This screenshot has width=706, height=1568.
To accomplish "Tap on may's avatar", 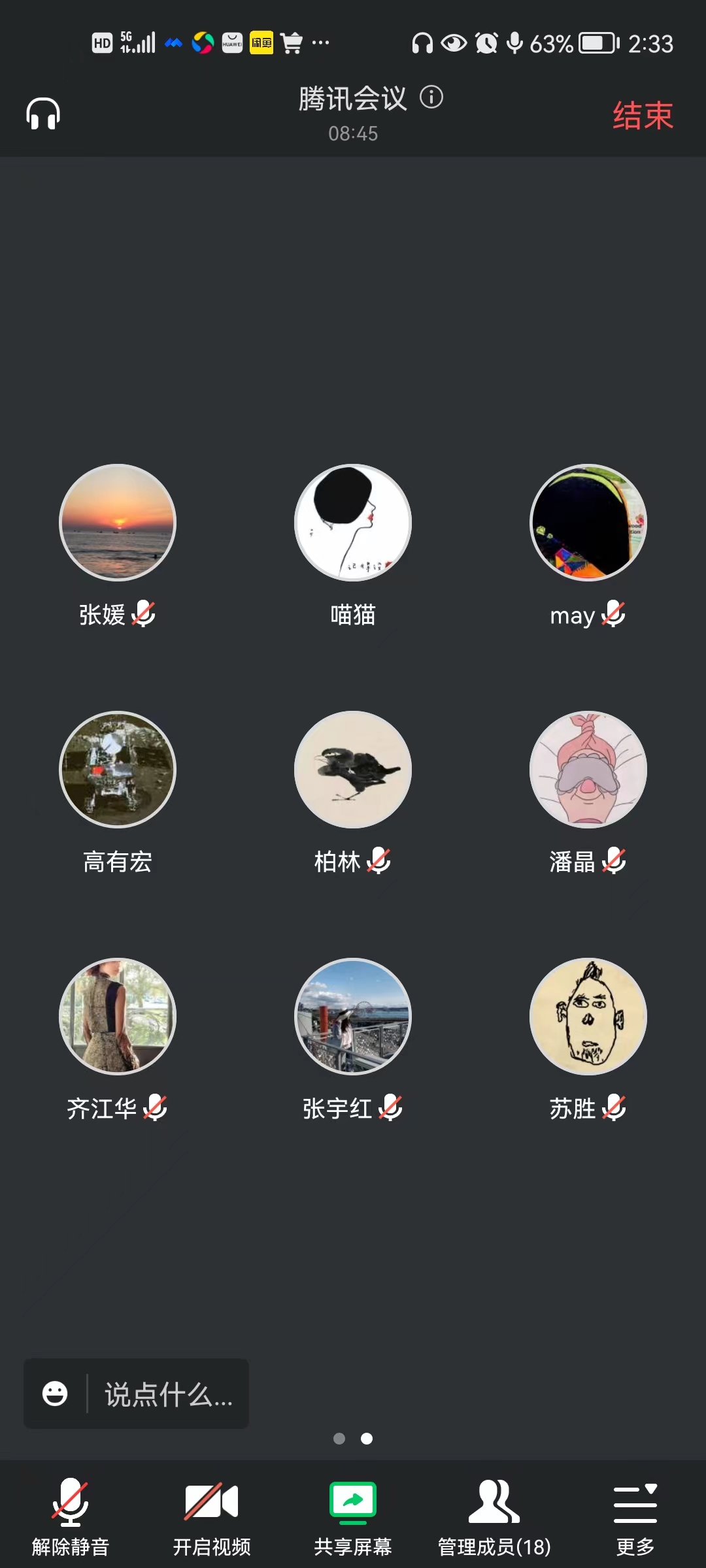I will (x=588, y=522).
